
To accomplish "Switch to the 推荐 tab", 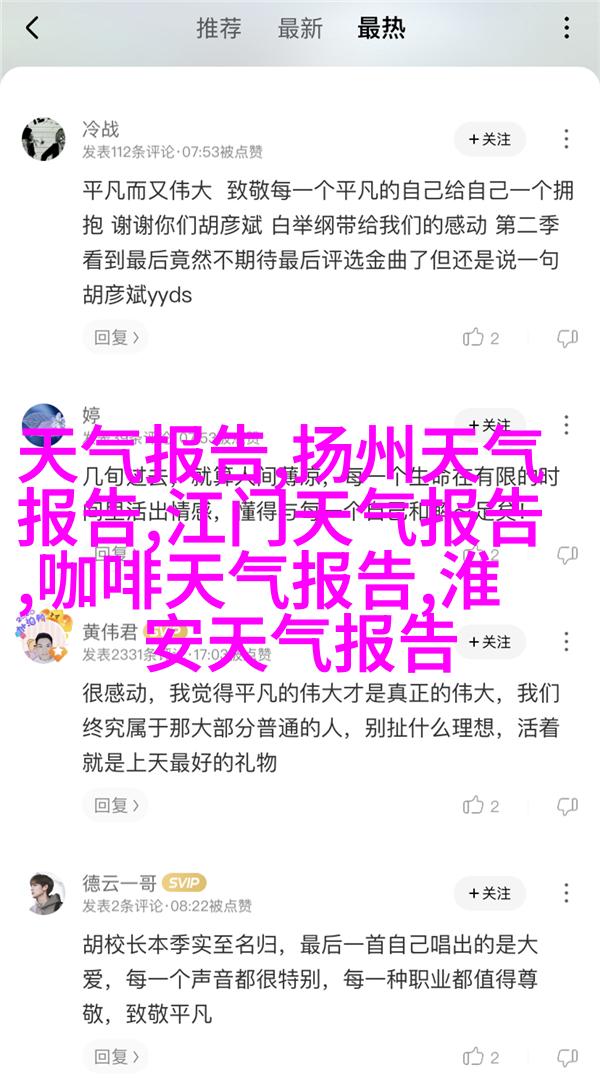I will [218, 28].
